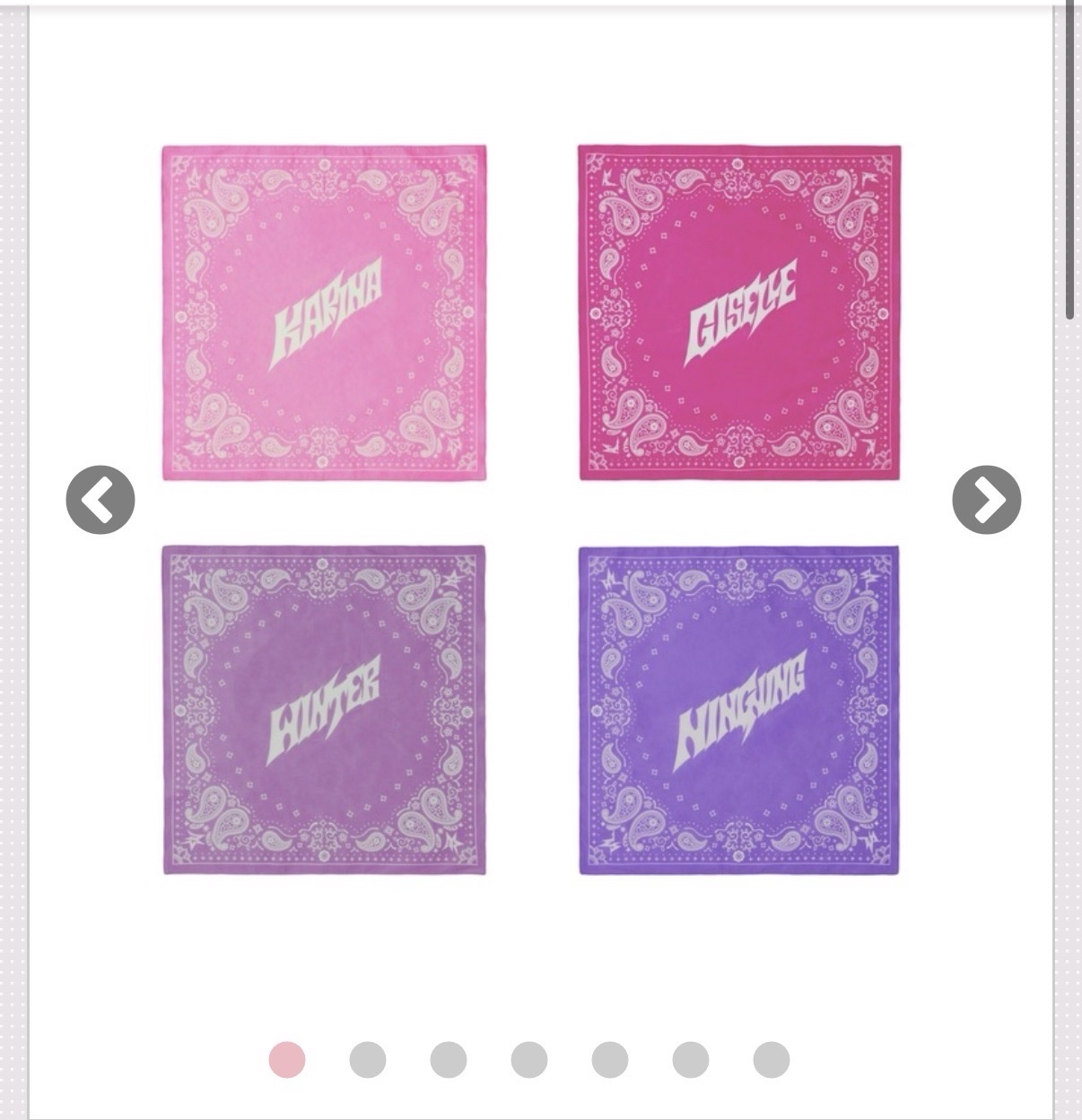Open the bandana product image
Screen dimensions: 1082x1120
tap(531, 509)
